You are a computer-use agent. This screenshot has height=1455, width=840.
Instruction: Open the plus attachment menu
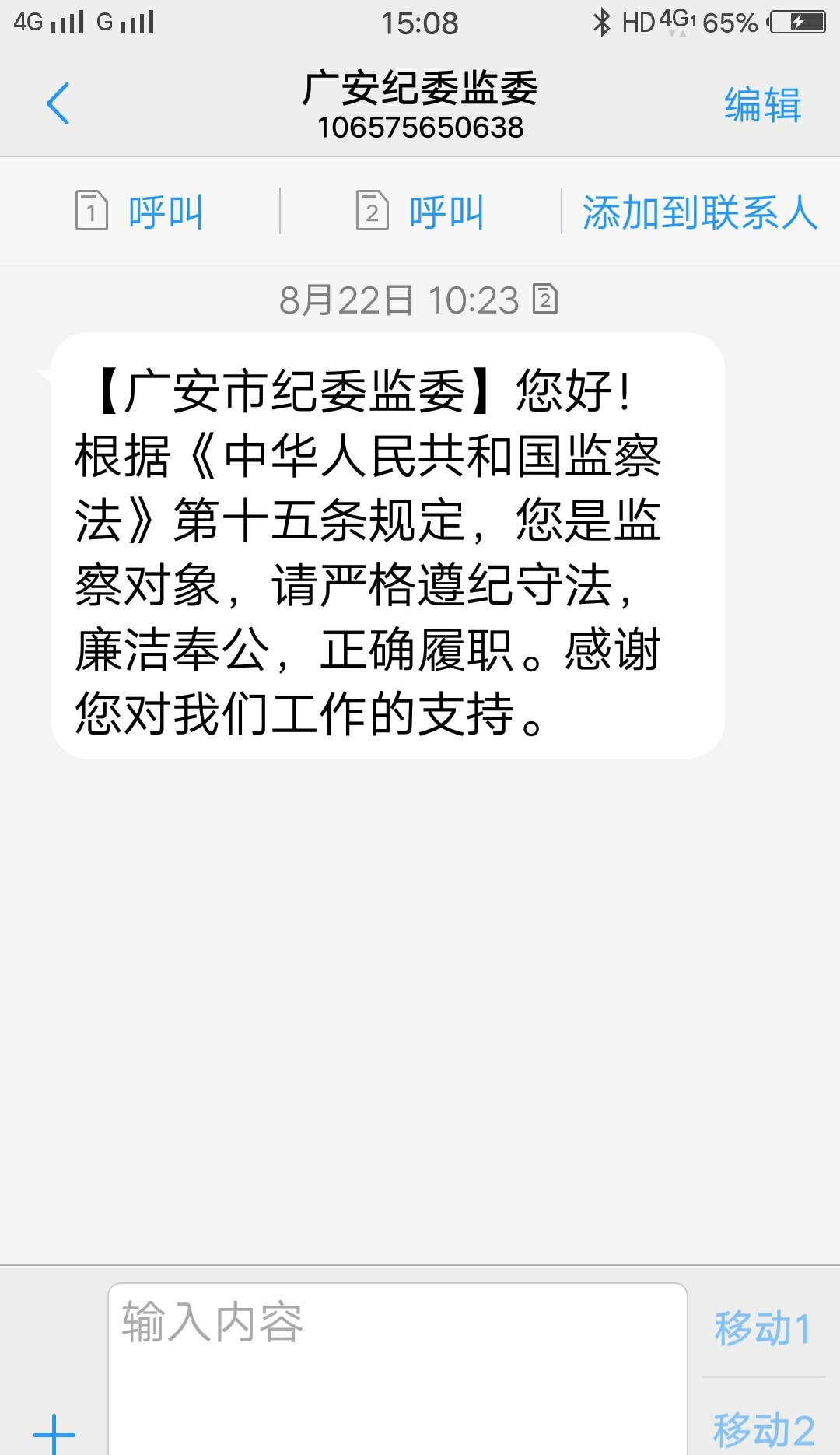pyautogui.click(x=54, y=1432)
